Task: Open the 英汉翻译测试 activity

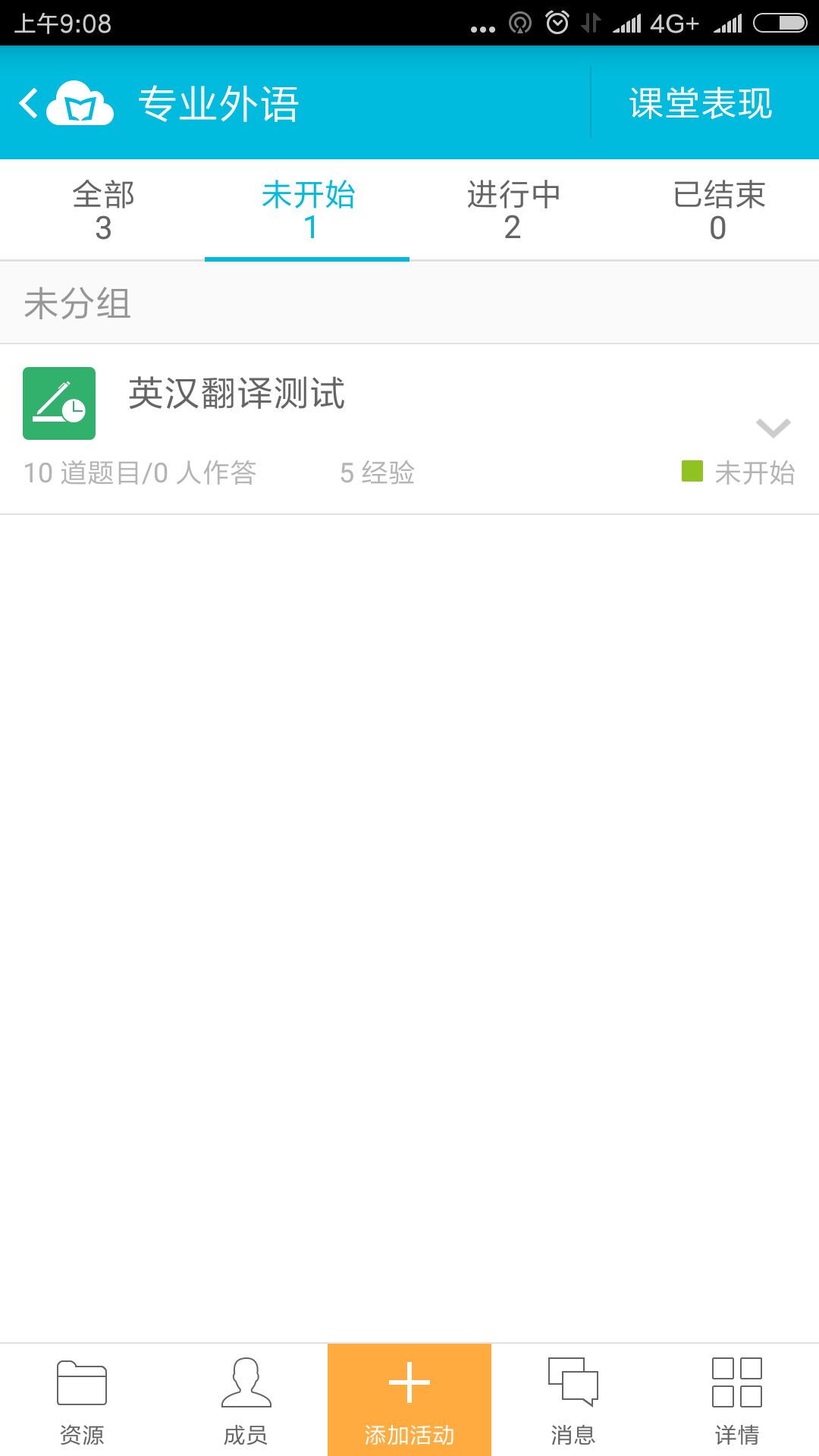Action: pos(409,429)
